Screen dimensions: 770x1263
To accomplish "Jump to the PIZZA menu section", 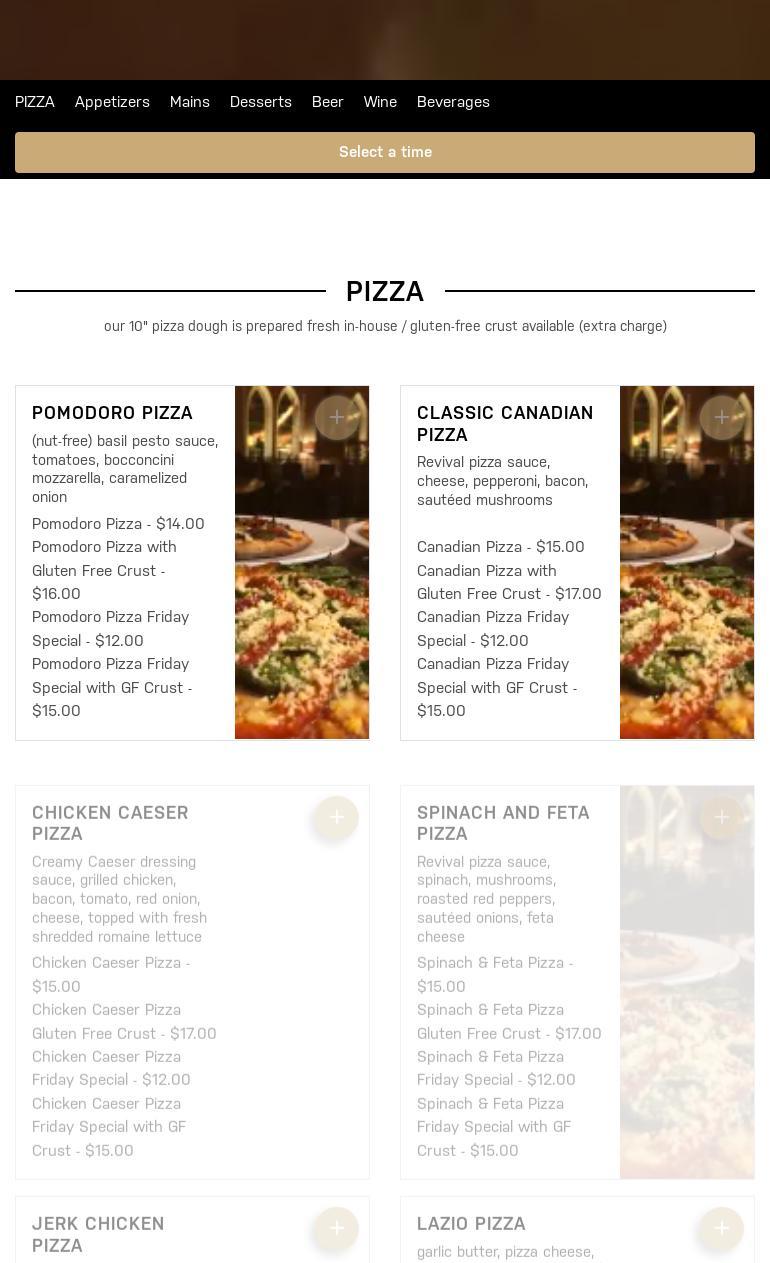I will 35,102.
